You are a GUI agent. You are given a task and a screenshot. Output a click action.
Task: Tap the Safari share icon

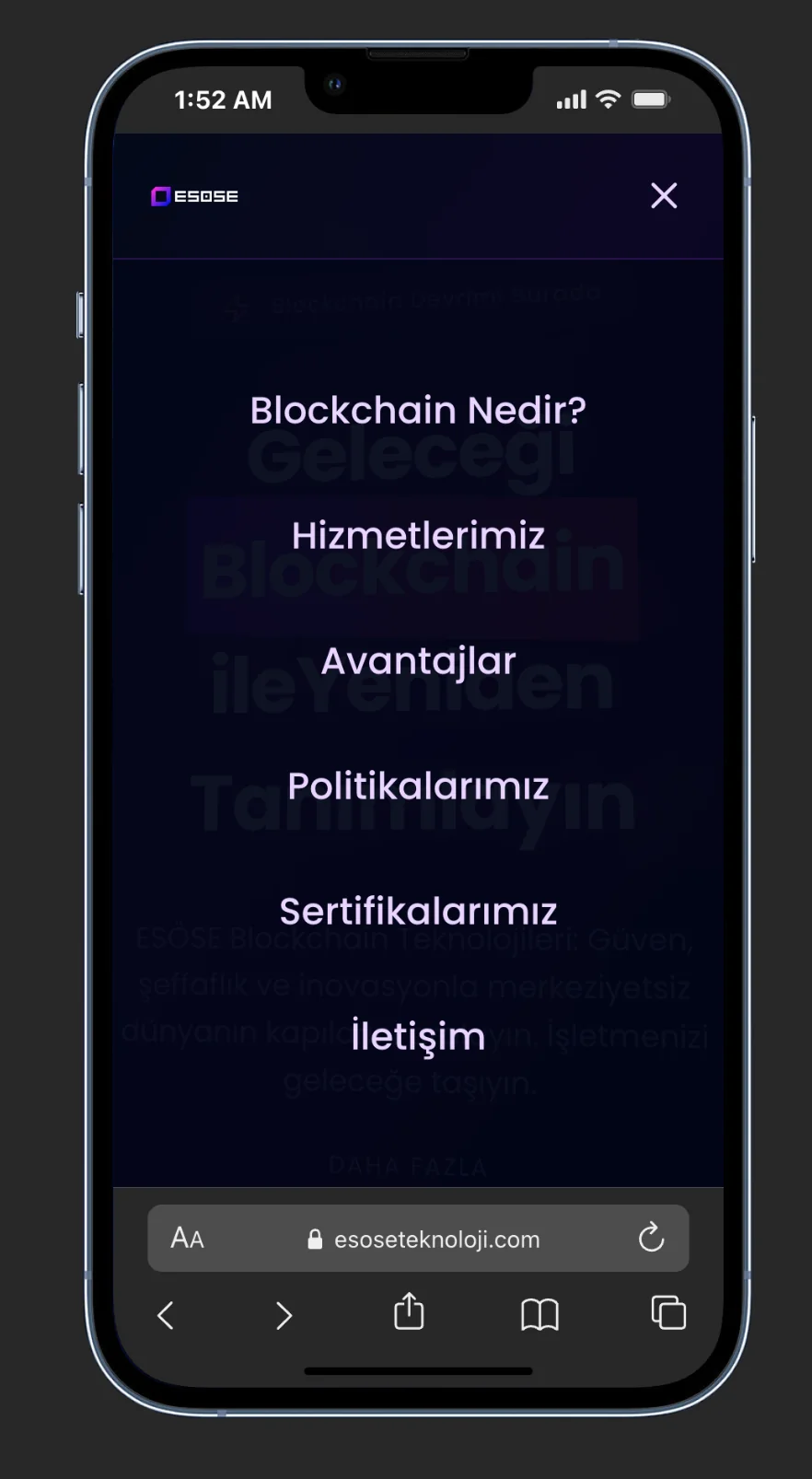[408, 1313]
